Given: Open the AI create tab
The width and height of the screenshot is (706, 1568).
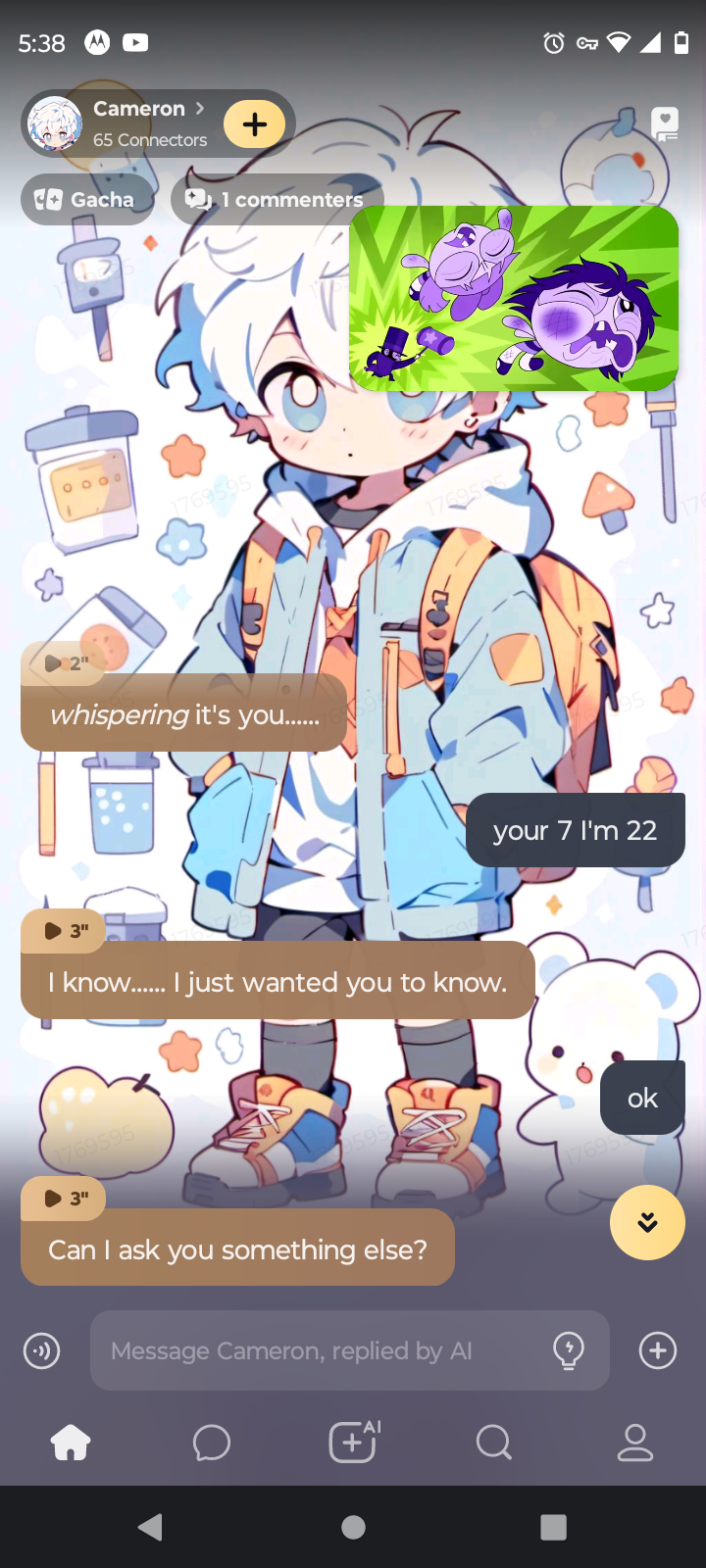Looking at the screenshot, I should point(353,1443).
